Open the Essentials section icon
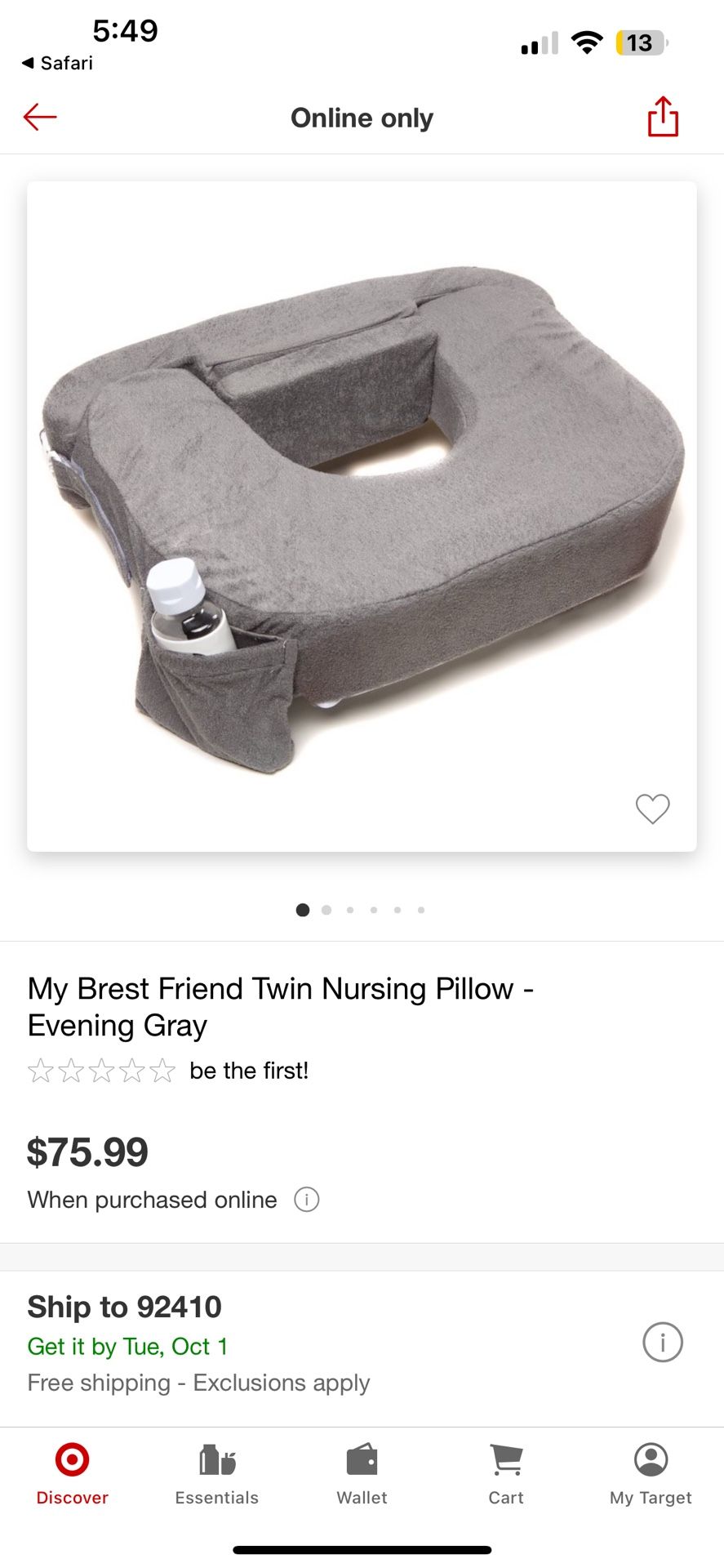 pos(215,1460)
